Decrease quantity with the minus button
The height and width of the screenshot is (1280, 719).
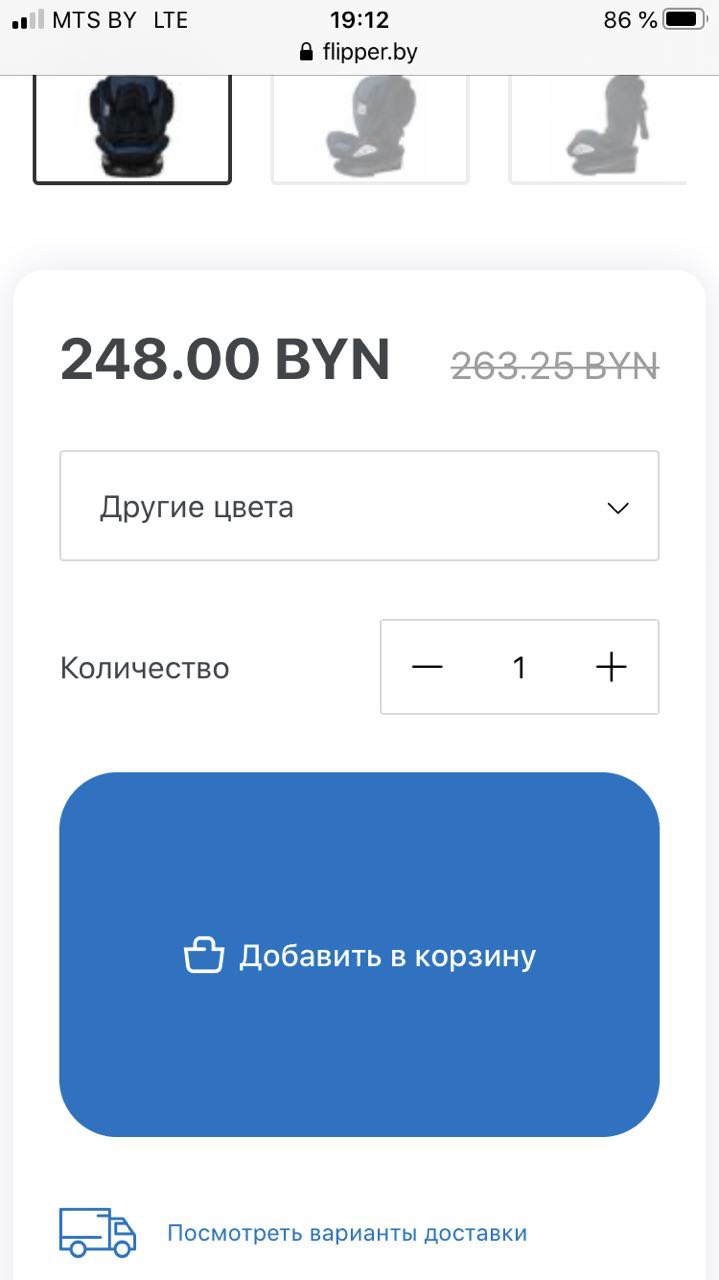pos(427,667)
